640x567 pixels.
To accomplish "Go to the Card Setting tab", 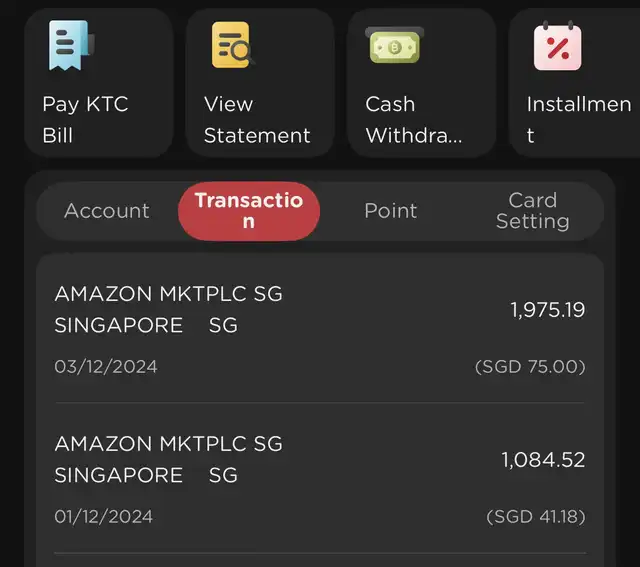I will click(532, 211).
